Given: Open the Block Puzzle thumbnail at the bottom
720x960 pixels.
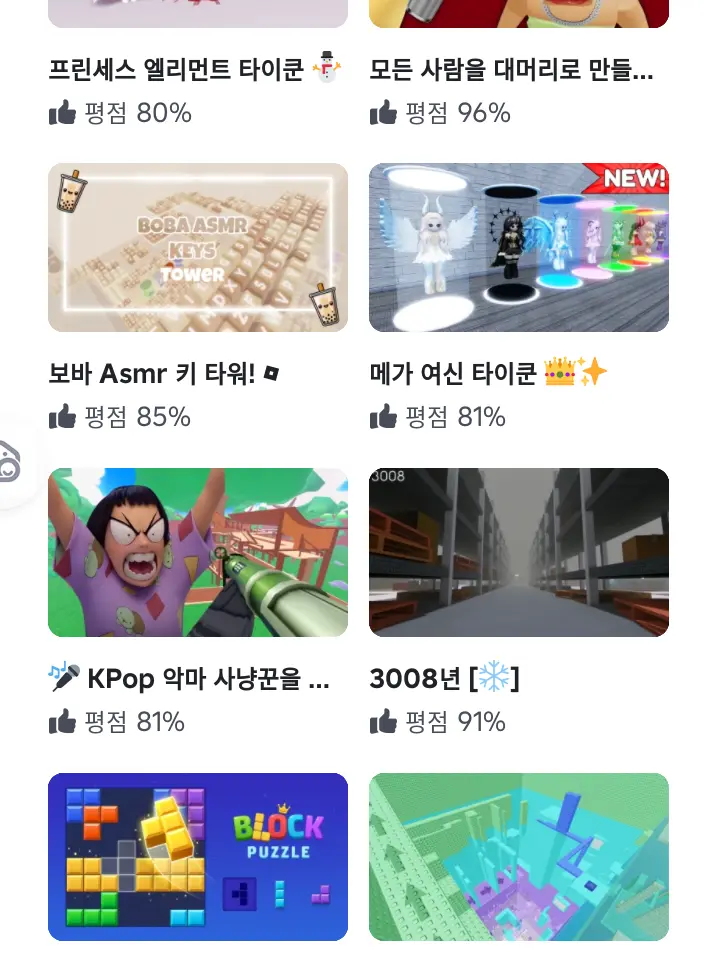Looking at the screenshot, I should (x=197, y=856).
